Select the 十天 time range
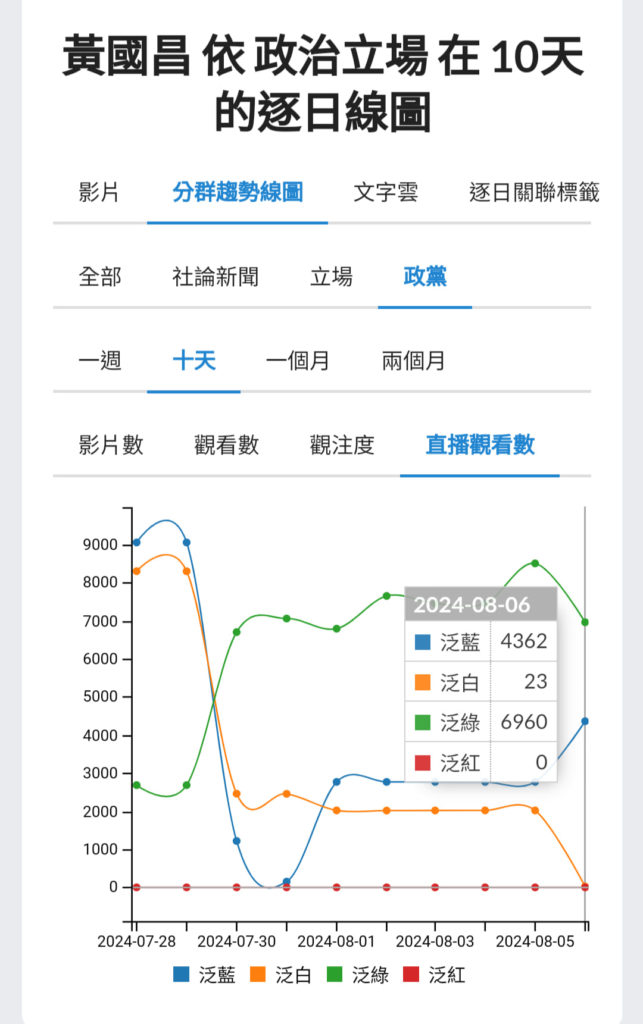The image size is (643, 1024). (x=193, y=361)
